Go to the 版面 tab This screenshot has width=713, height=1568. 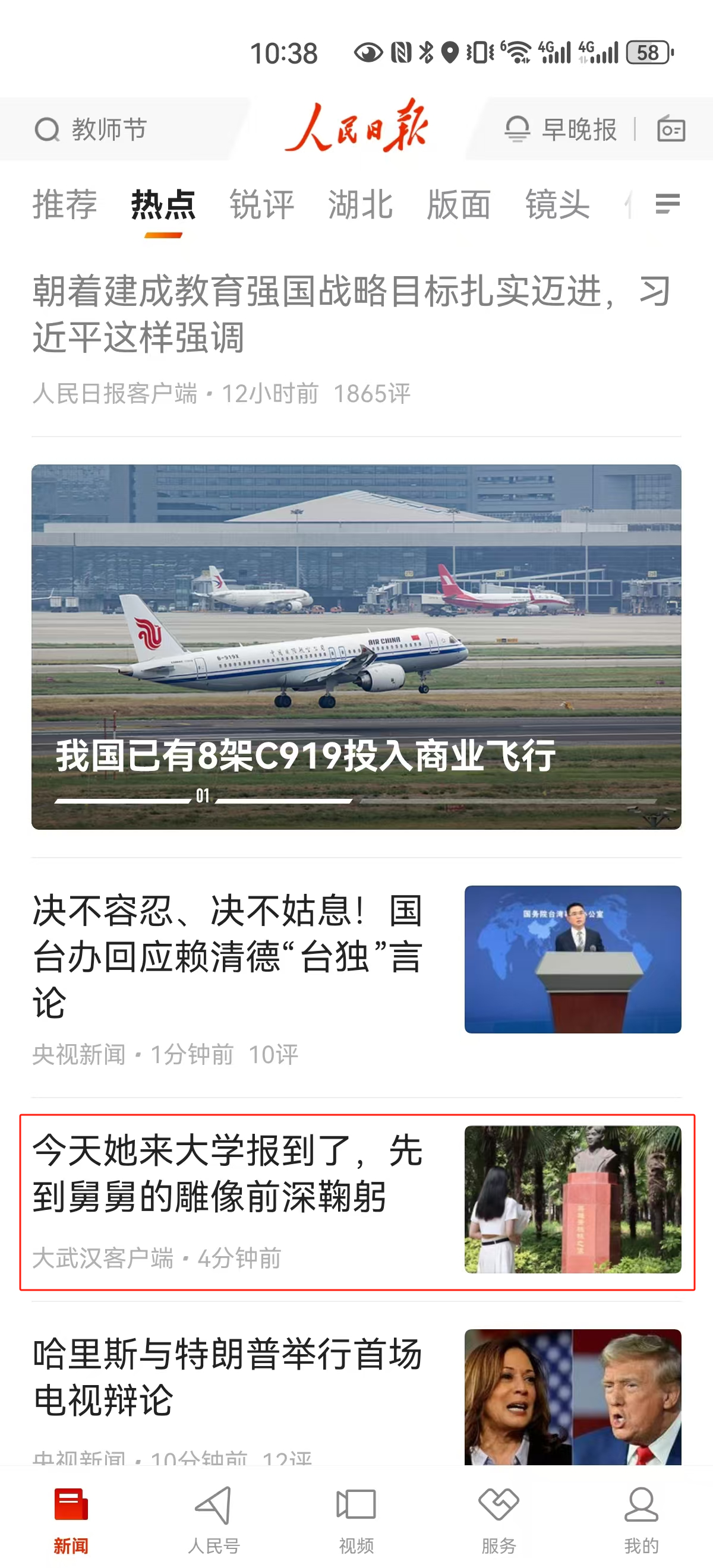[459, 204]
